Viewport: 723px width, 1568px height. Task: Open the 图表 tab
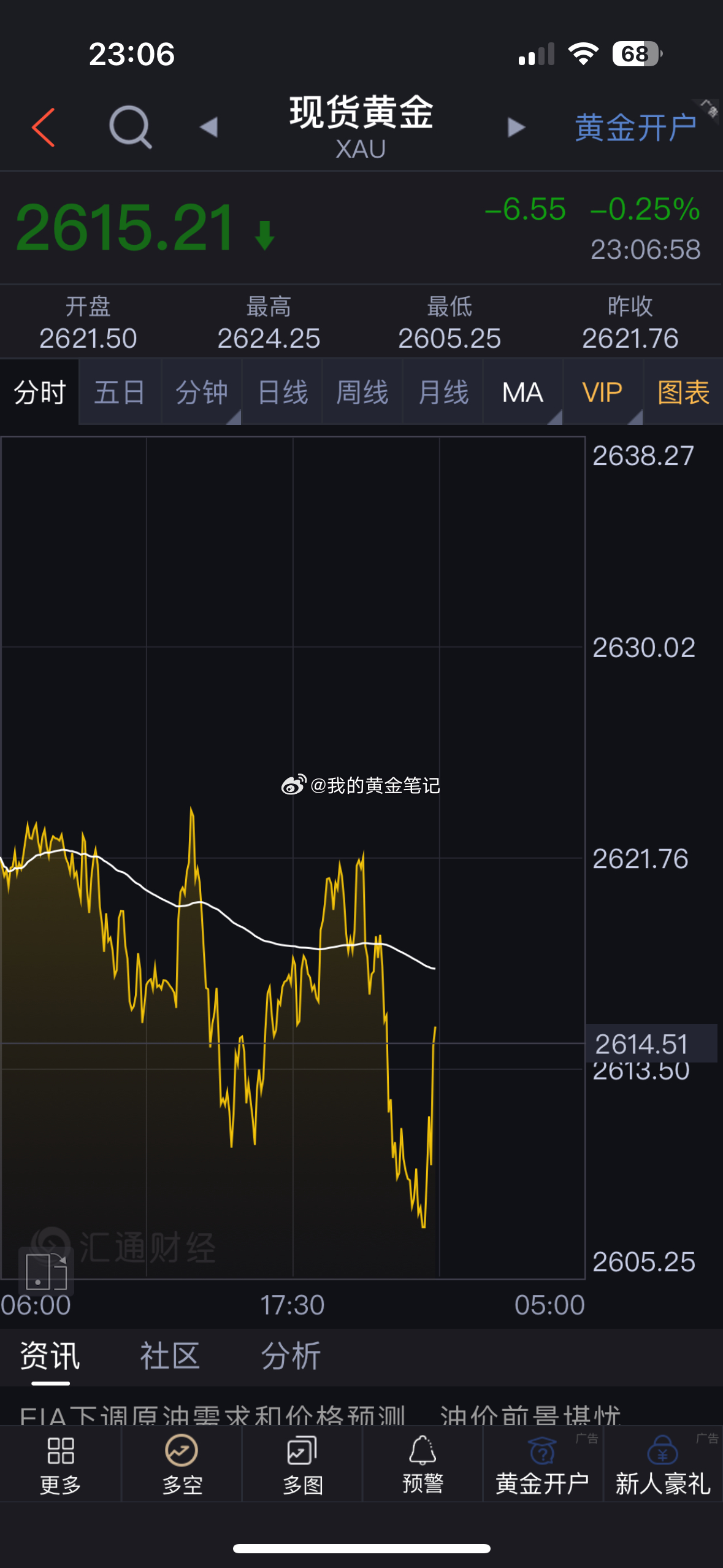pyautogui.click(x=683, y=392)
